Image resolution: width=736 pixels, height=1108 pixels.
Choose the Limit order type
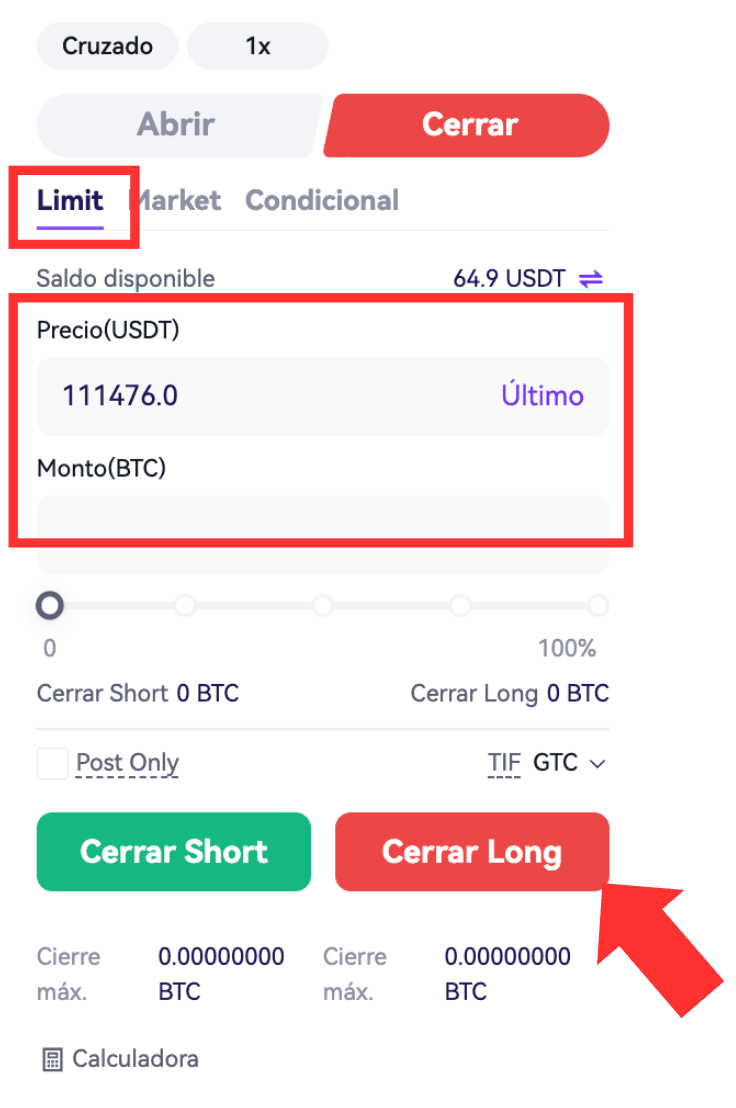point(70,200)
